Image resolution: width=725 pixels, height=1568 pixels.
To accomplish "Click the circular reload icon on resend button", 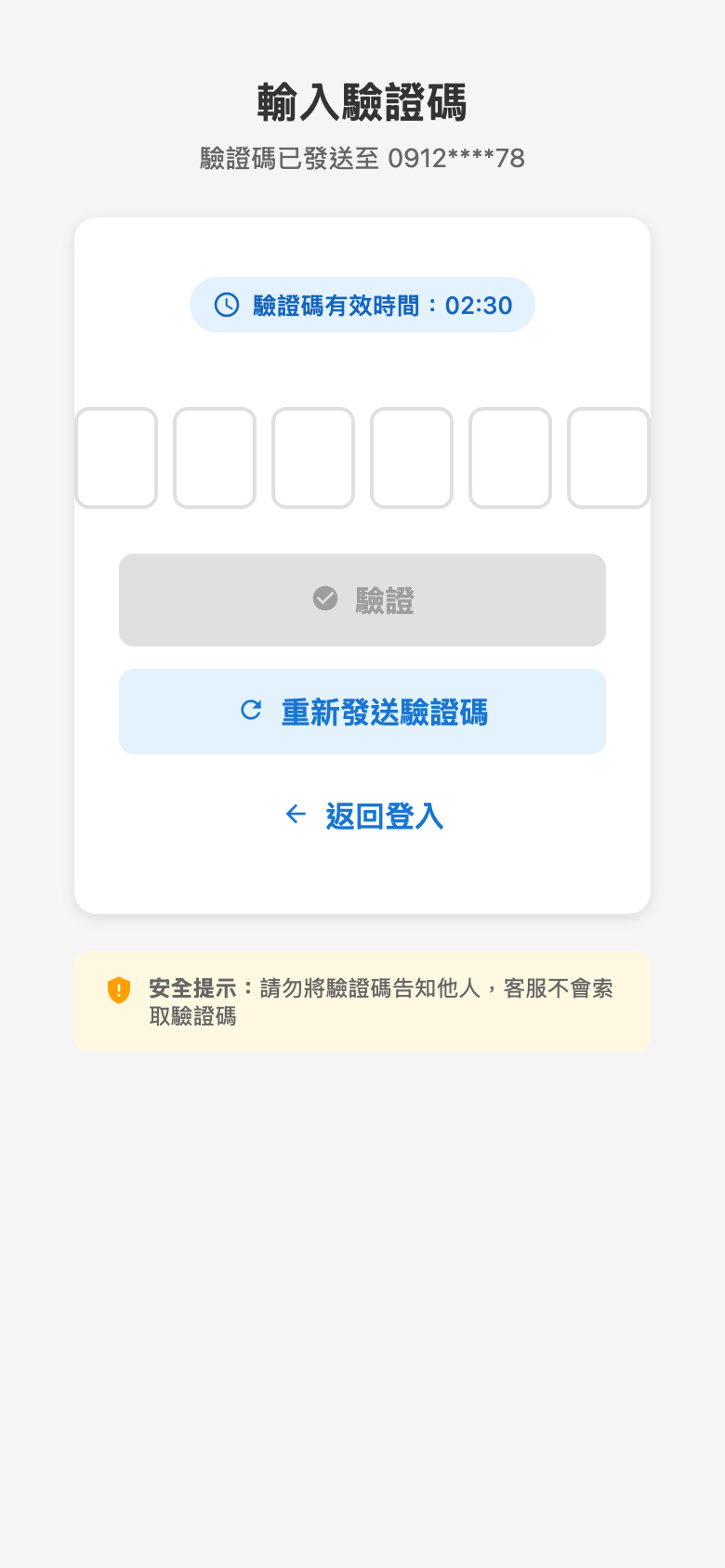I will click(x=251, y=711).
